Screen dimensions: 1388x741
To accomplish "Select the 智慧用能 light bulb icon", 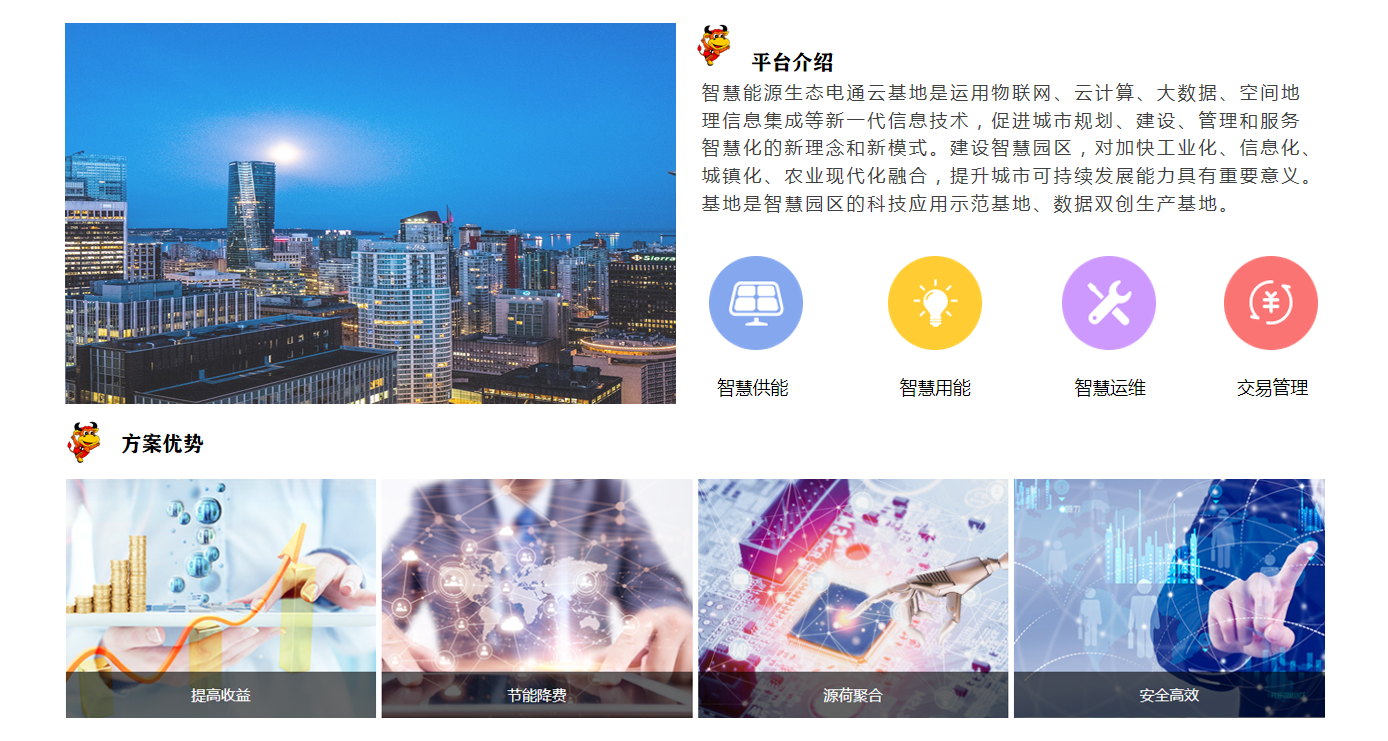I will click(x=934, y=303).
